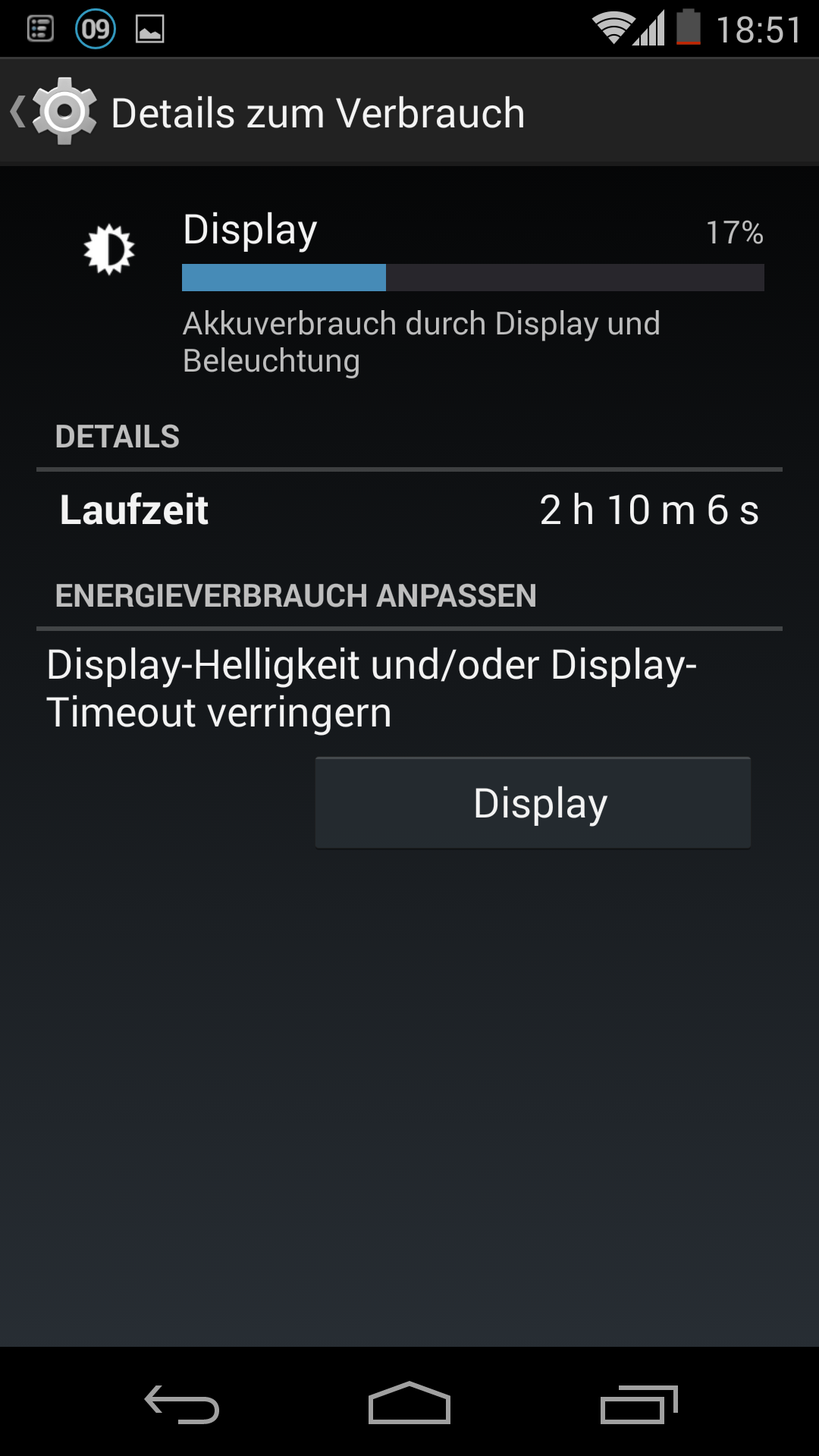Open Display settings button
The image size is (819, 1456).
[x=532, y=803]
